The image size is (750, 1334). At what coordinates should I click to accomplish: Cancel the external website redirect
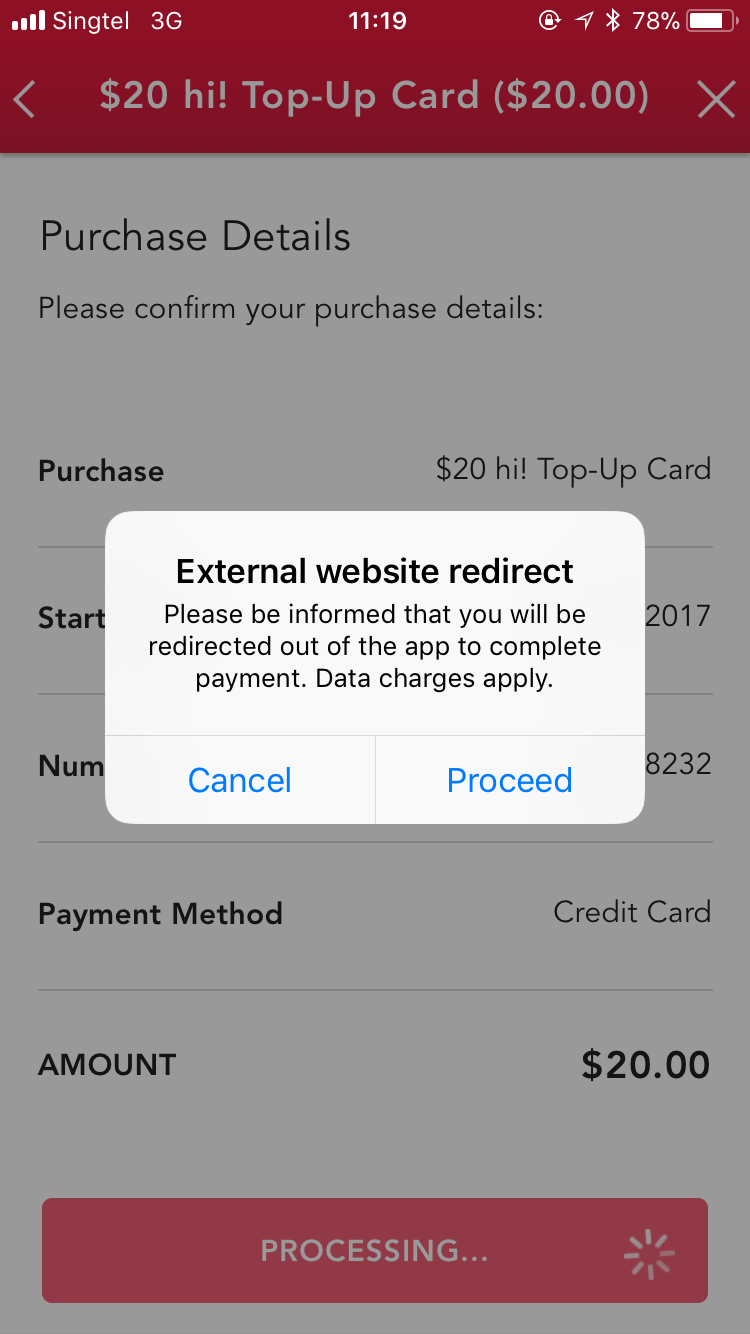(x=240, y=780)
